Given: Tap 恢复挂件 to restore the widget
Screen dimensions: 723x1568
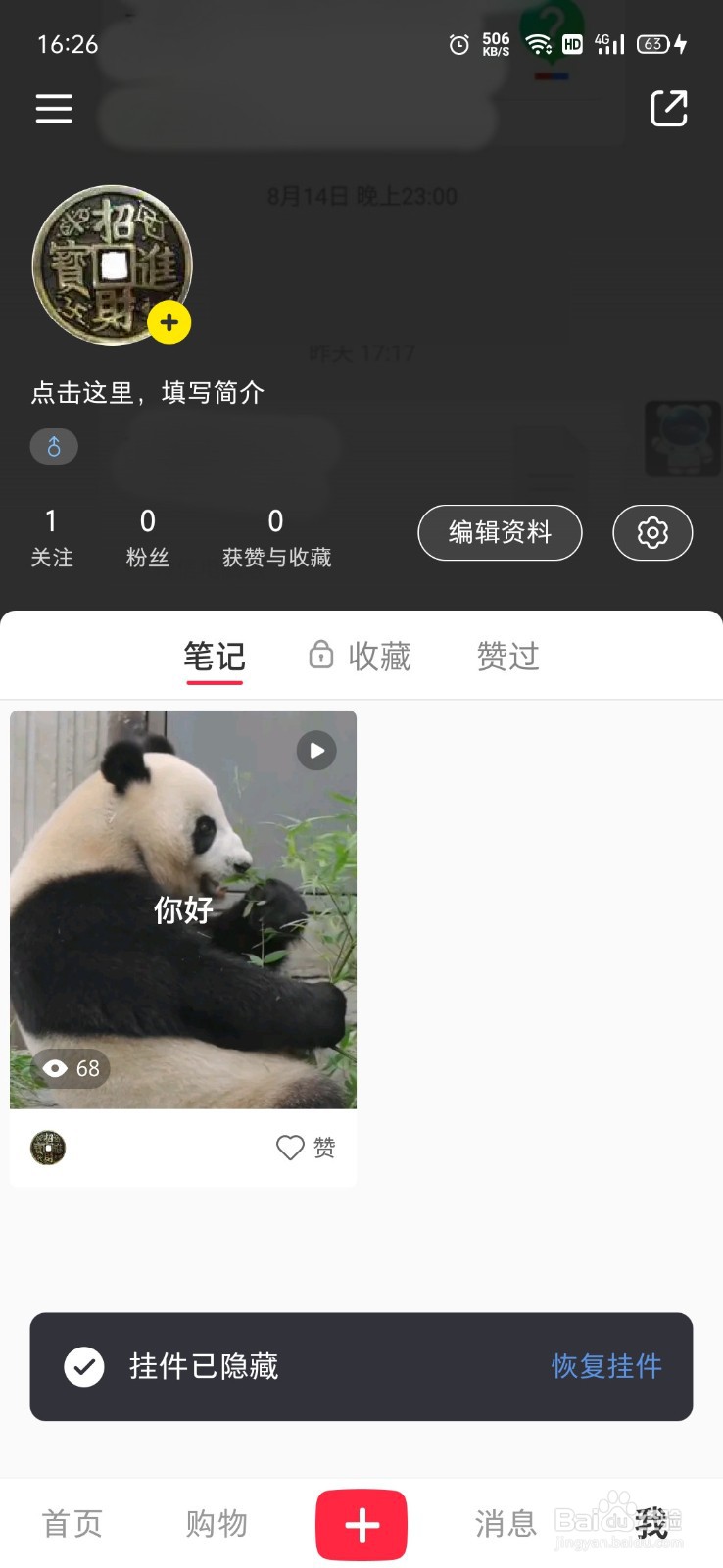Looking at the screenshot, I should tap(606, 1367).
